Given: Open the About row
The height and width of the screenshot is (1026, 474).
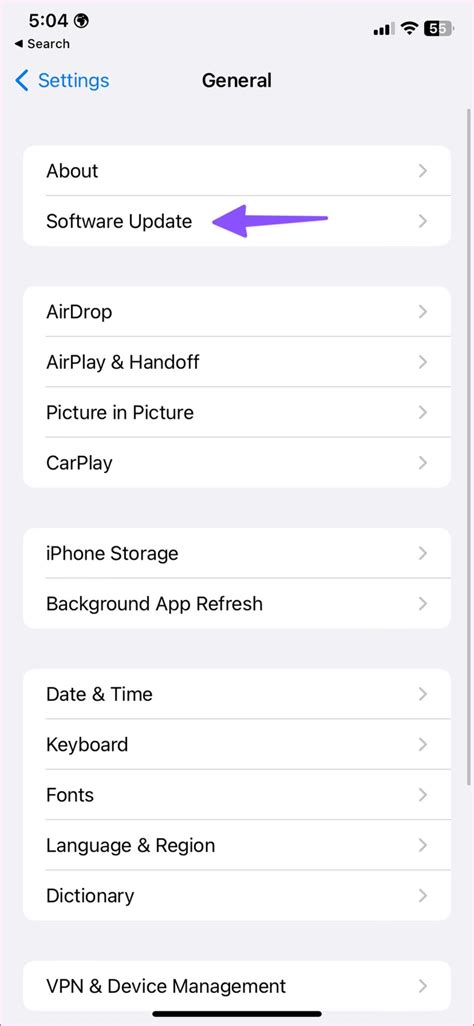Looking at the screenshot, I should 237,171.
